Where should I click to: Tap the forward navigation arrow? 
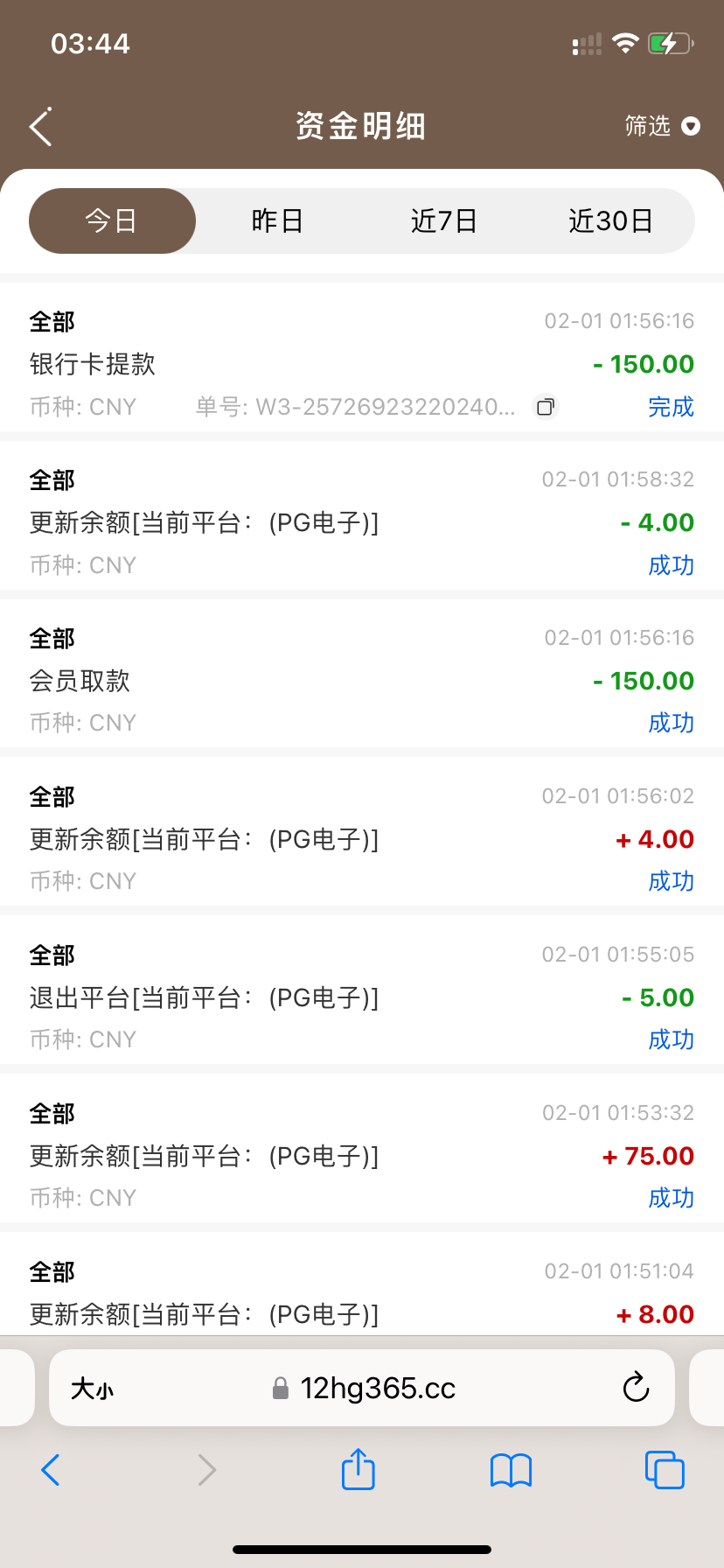206,1470
